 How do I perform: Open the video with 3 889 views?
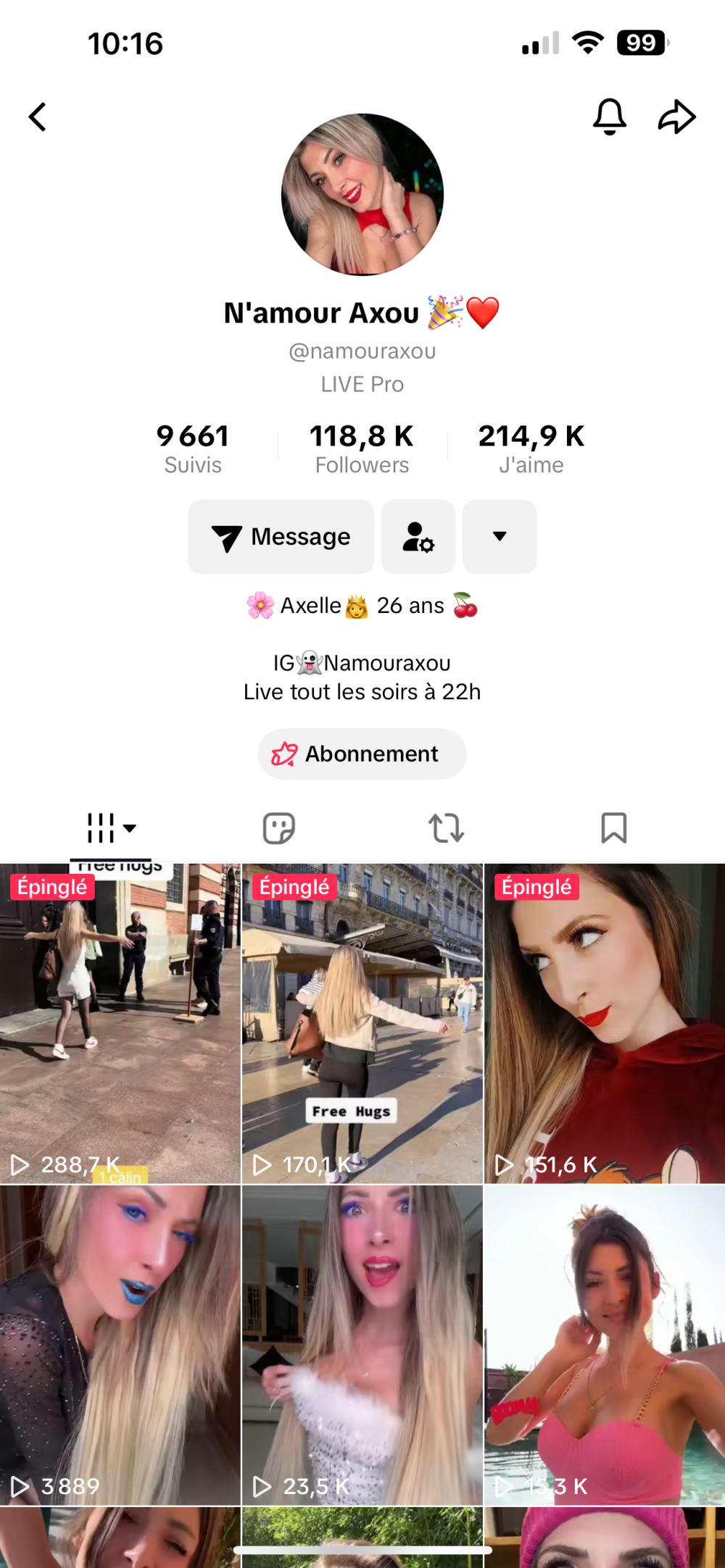coord(120,1345)
